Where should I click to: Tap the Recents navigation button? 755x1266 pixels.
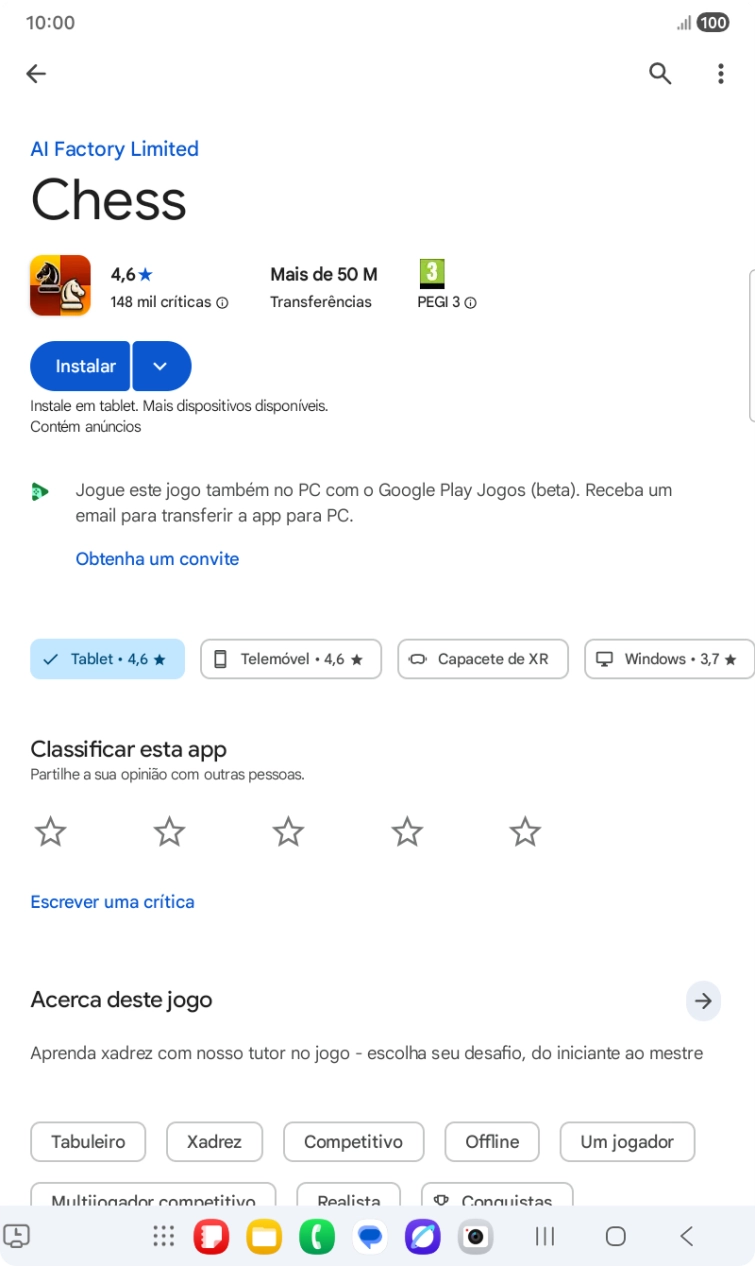544,1237
